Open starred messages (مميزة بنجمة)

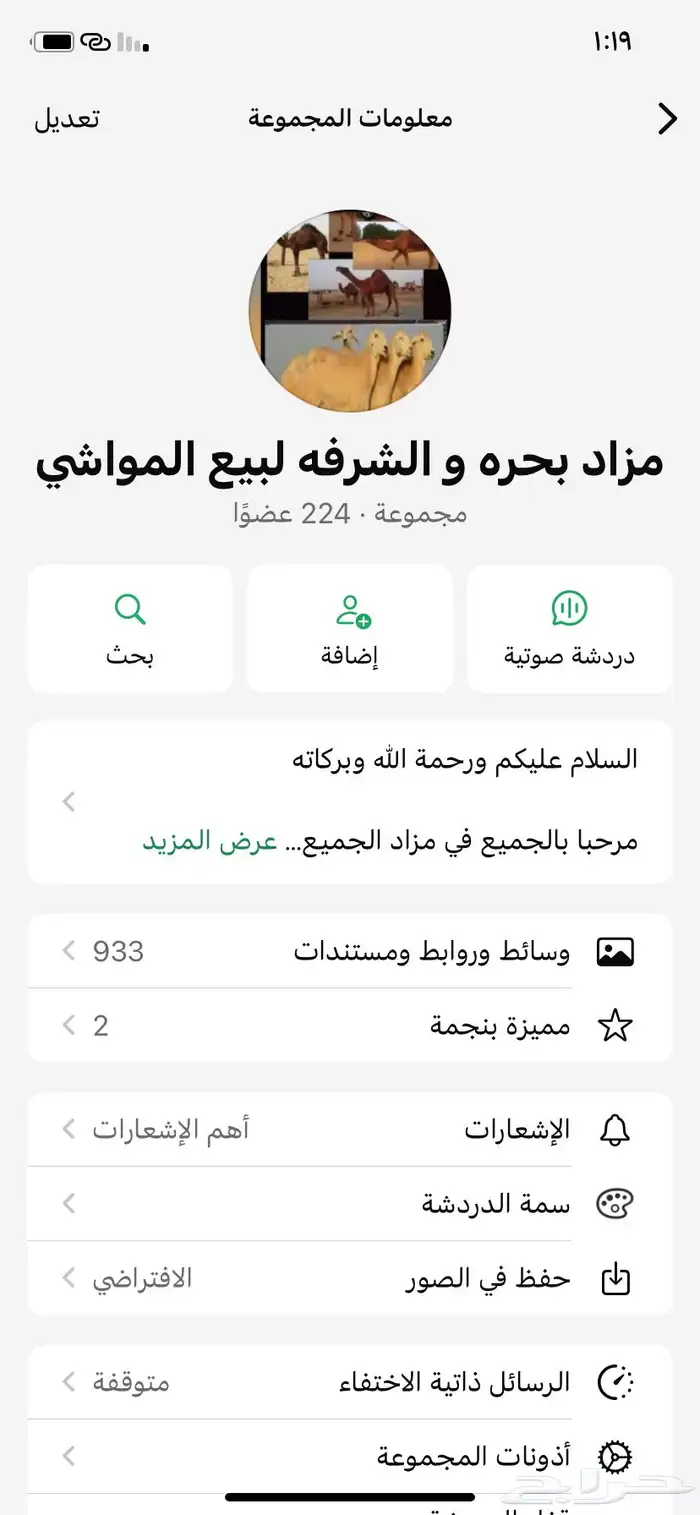pyautogui.click(x=350, y=1025)
